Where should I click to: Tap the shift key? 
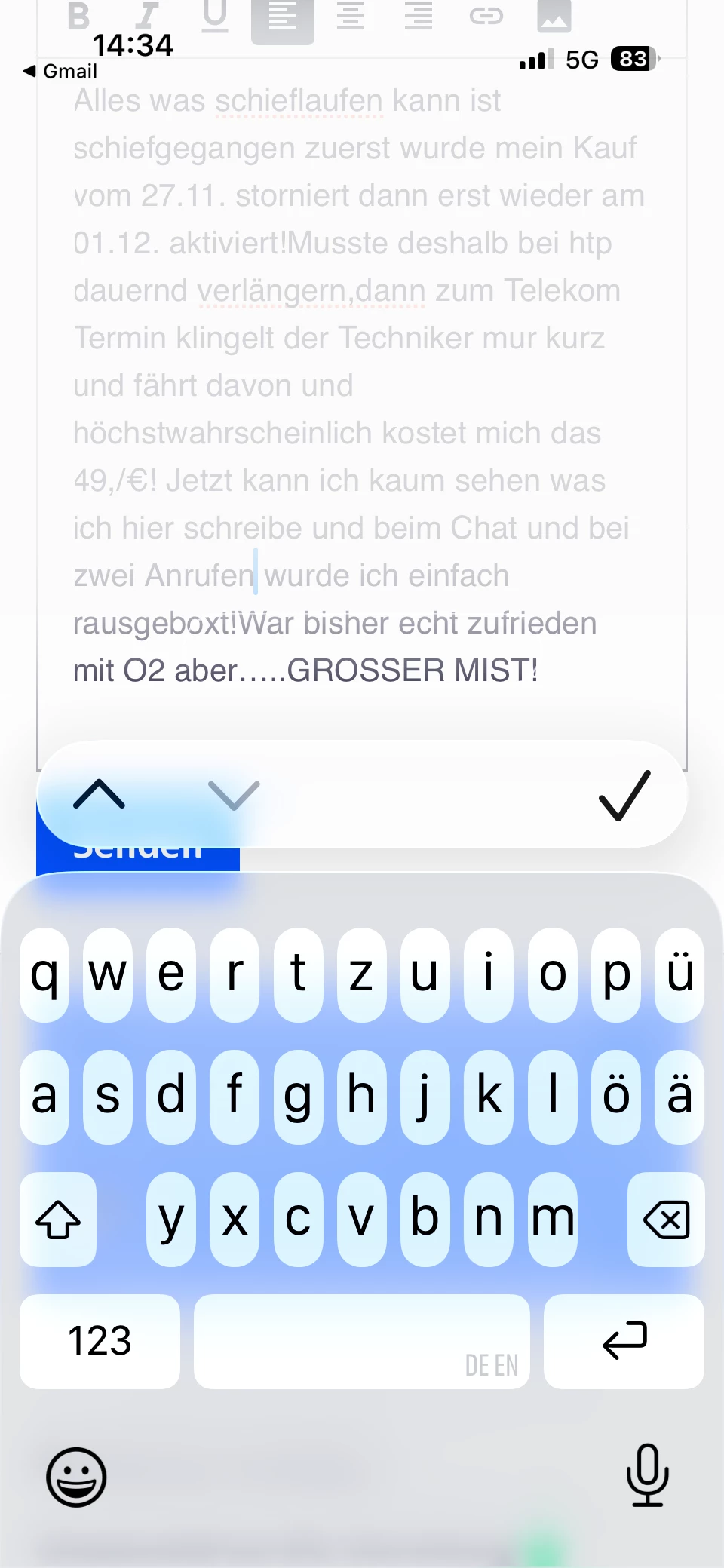point(58,1219)
